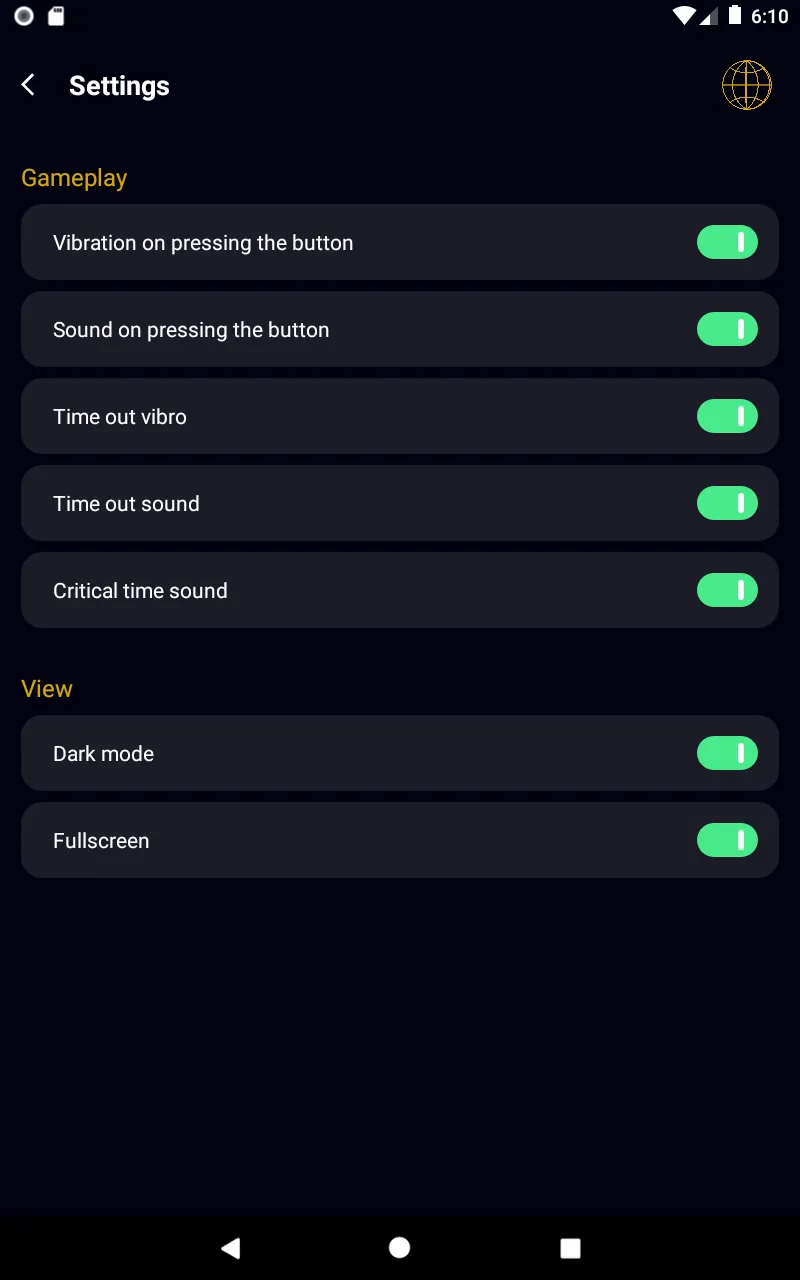The image size is (800, 1280).
Task: Go back from Settings using the arrow
Action: click(x=28, y=85)
